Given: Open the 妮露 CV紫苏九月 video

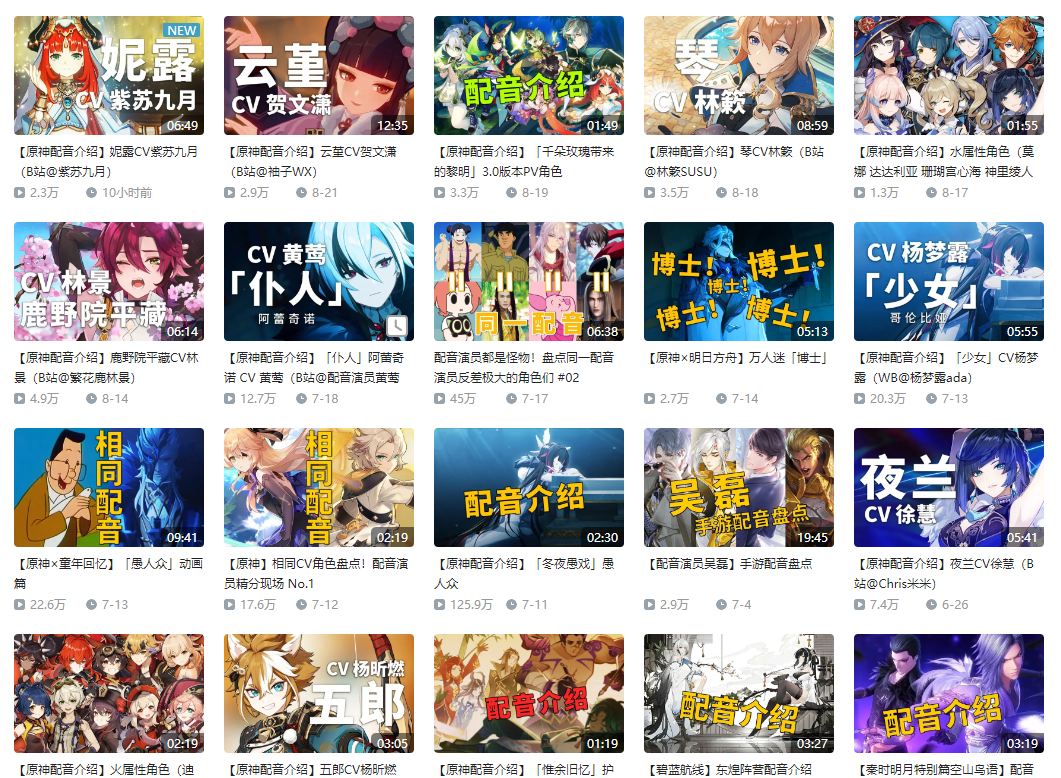Looking at the screenshot, I should click(108, 75).
